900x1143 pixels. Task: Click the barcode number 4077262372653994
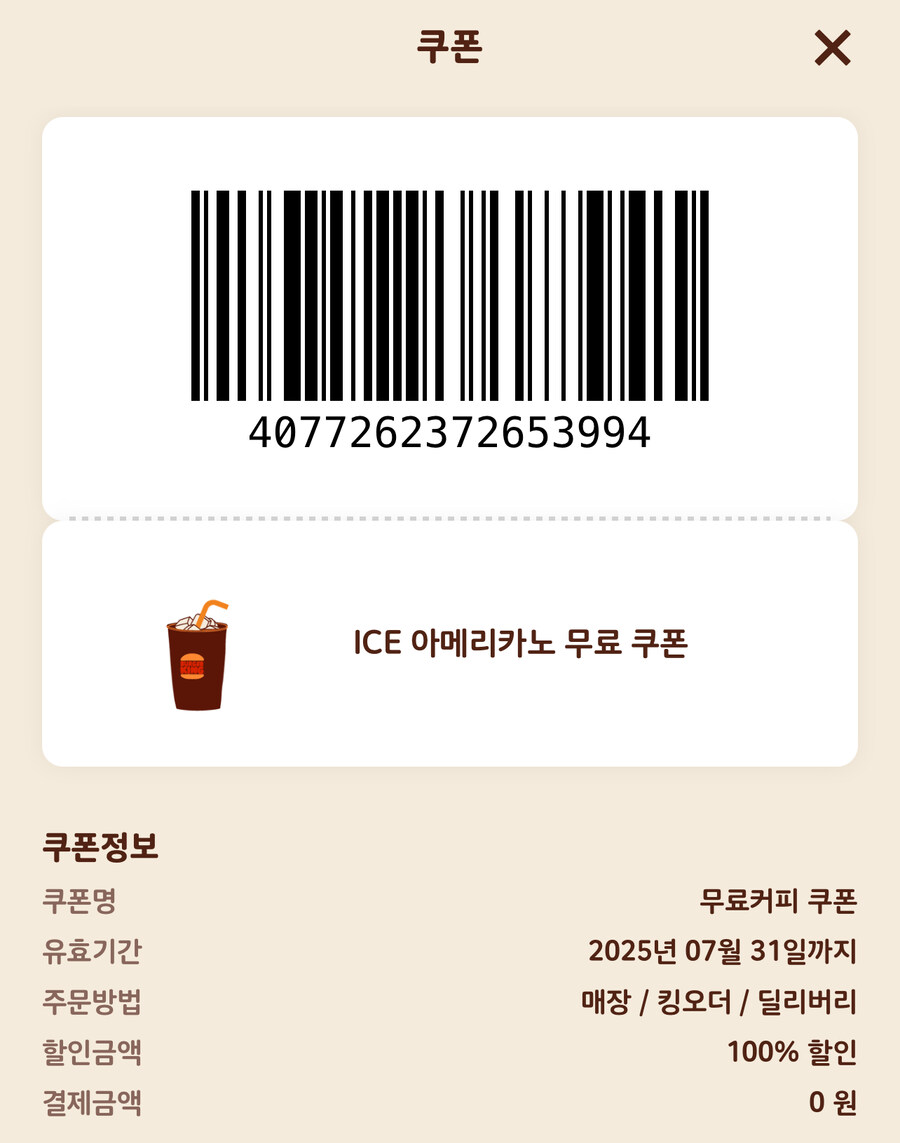(x=450, y=432)
